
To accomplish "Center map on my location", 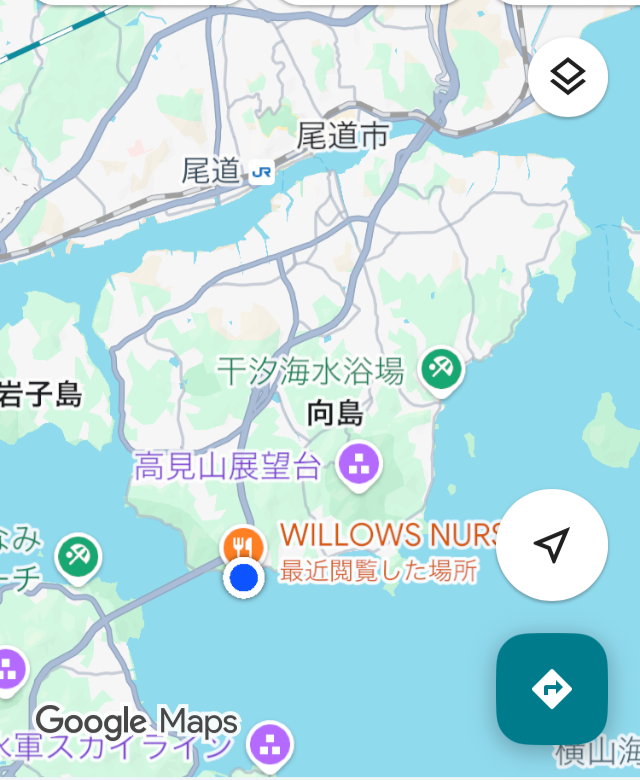I will 551,544.
